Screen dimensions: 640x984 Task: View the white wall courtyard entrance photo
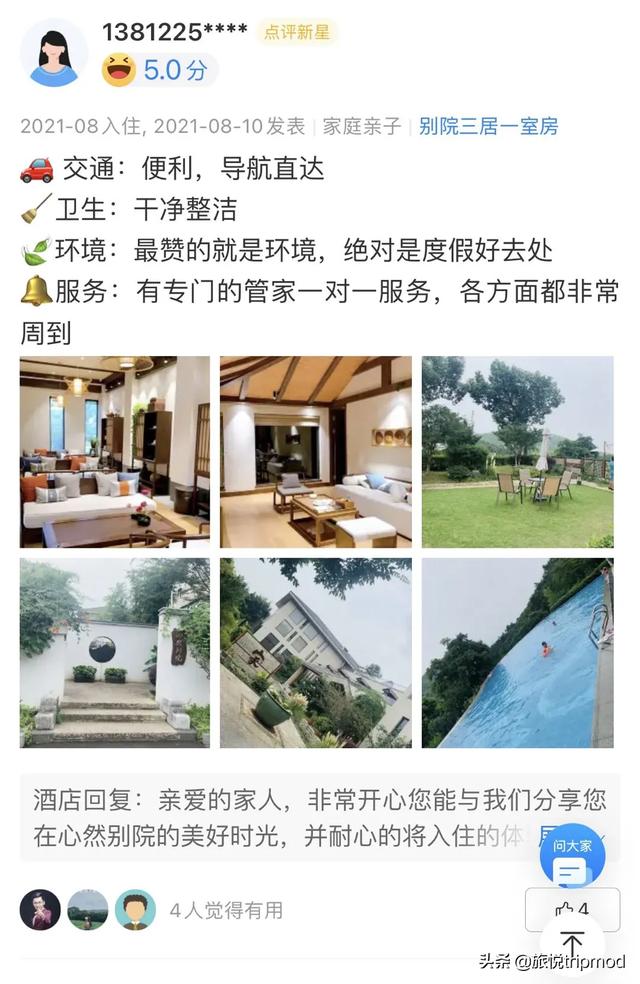point(115,653)
